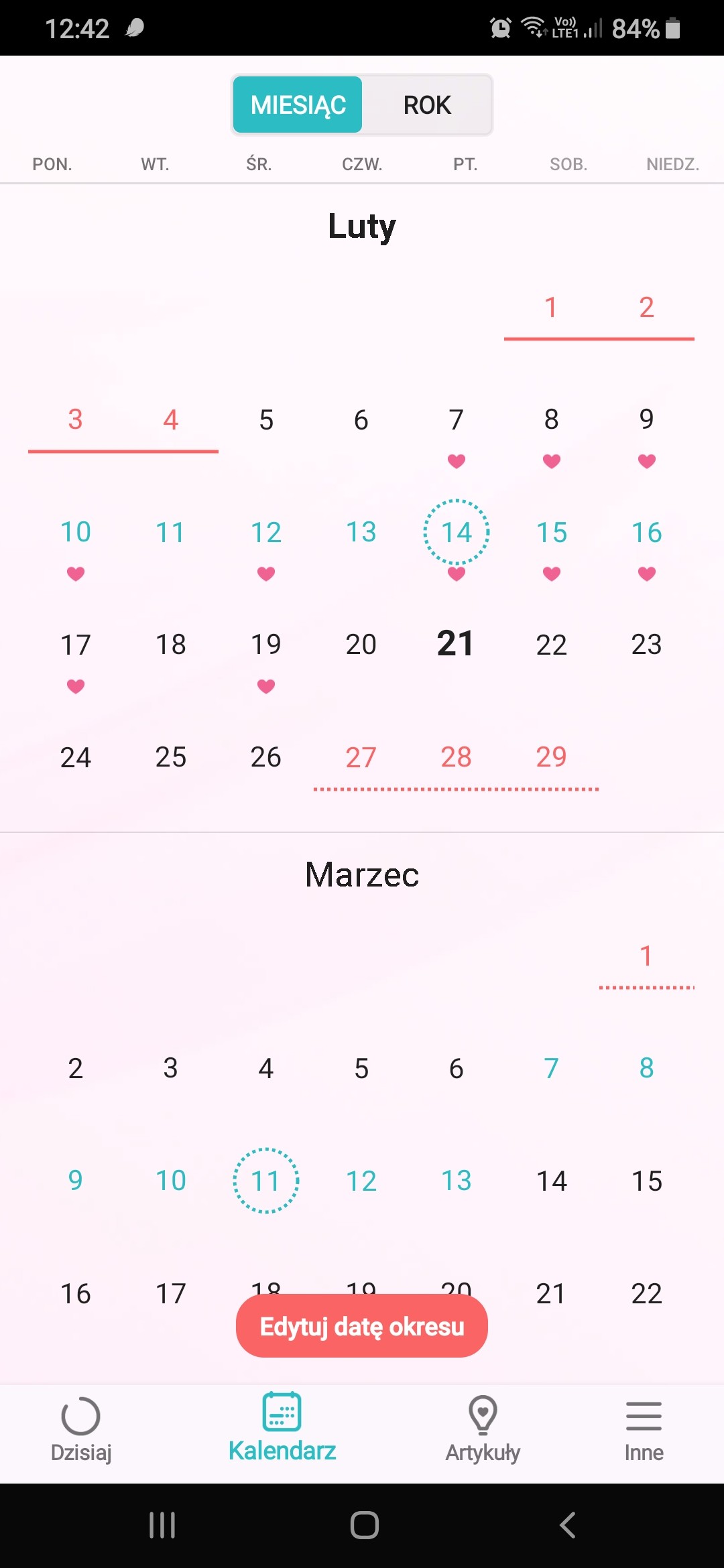Select March 15 in Marzec
This screenshot has height=1568, width=724.
[x=646, y=1181]
